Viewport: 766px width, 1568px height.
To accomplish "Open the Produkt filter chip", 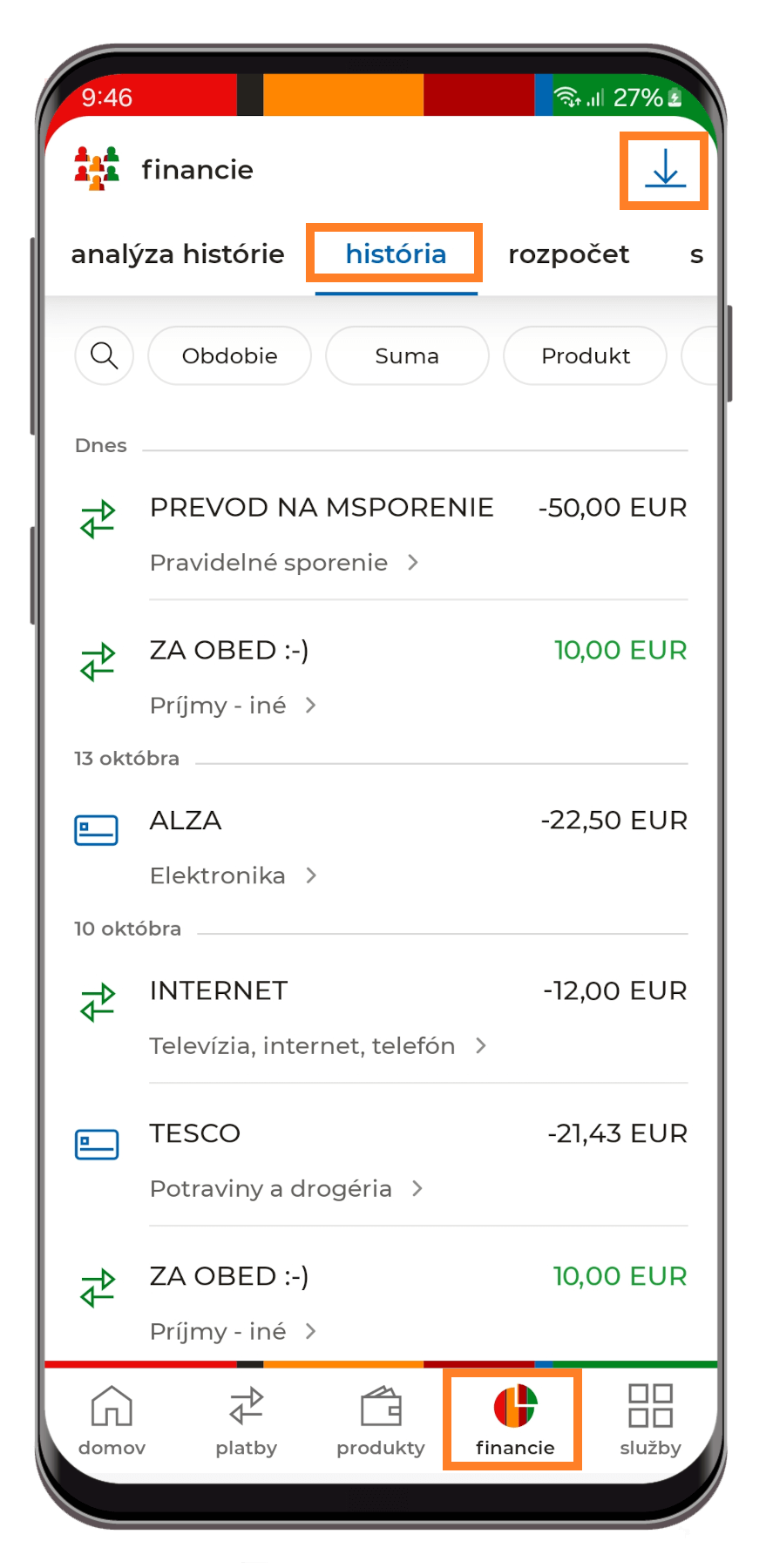I will coord(586,355).
